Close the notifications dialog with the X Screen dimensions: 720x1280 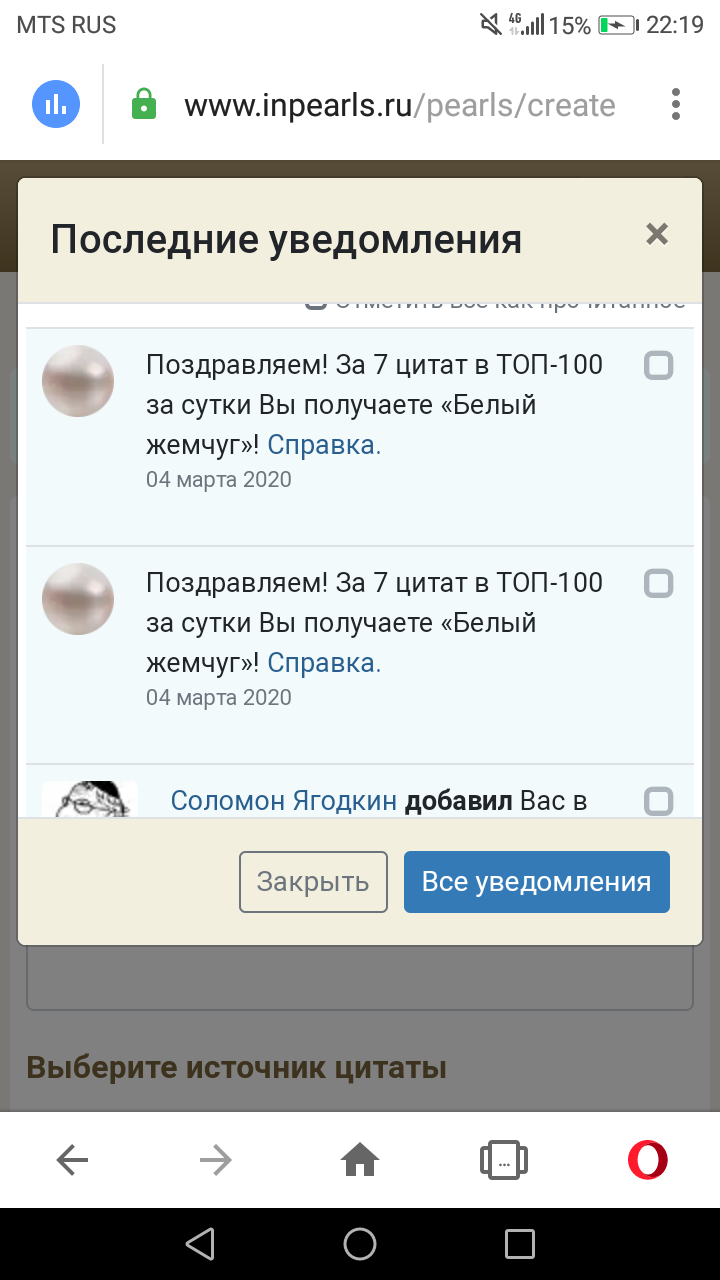[x=656, y=235]
